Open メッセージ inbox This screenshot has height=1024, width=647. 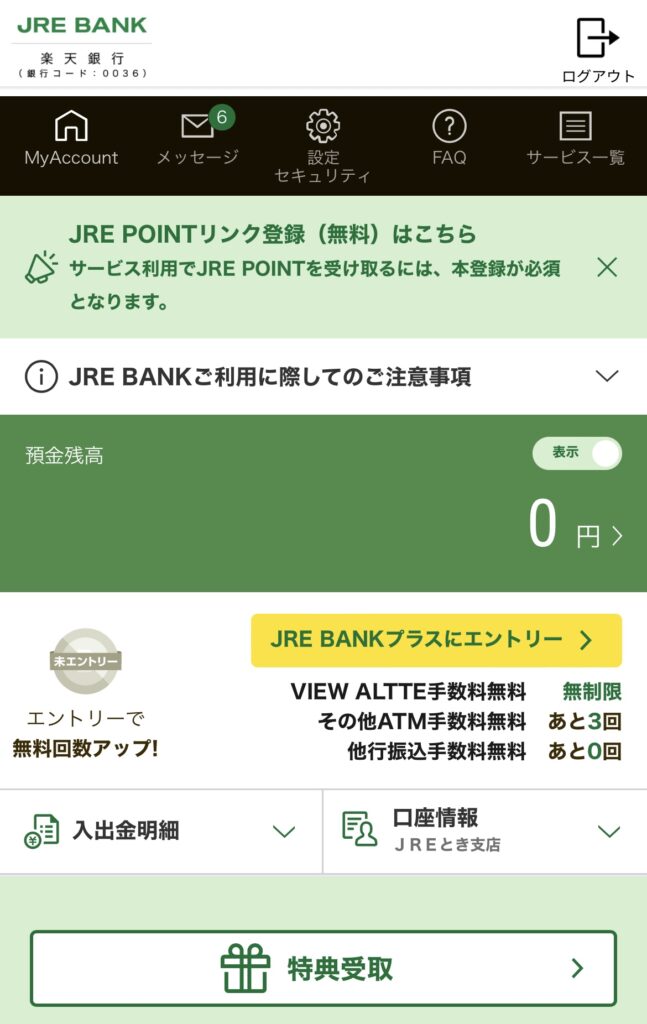coord(198,141)
